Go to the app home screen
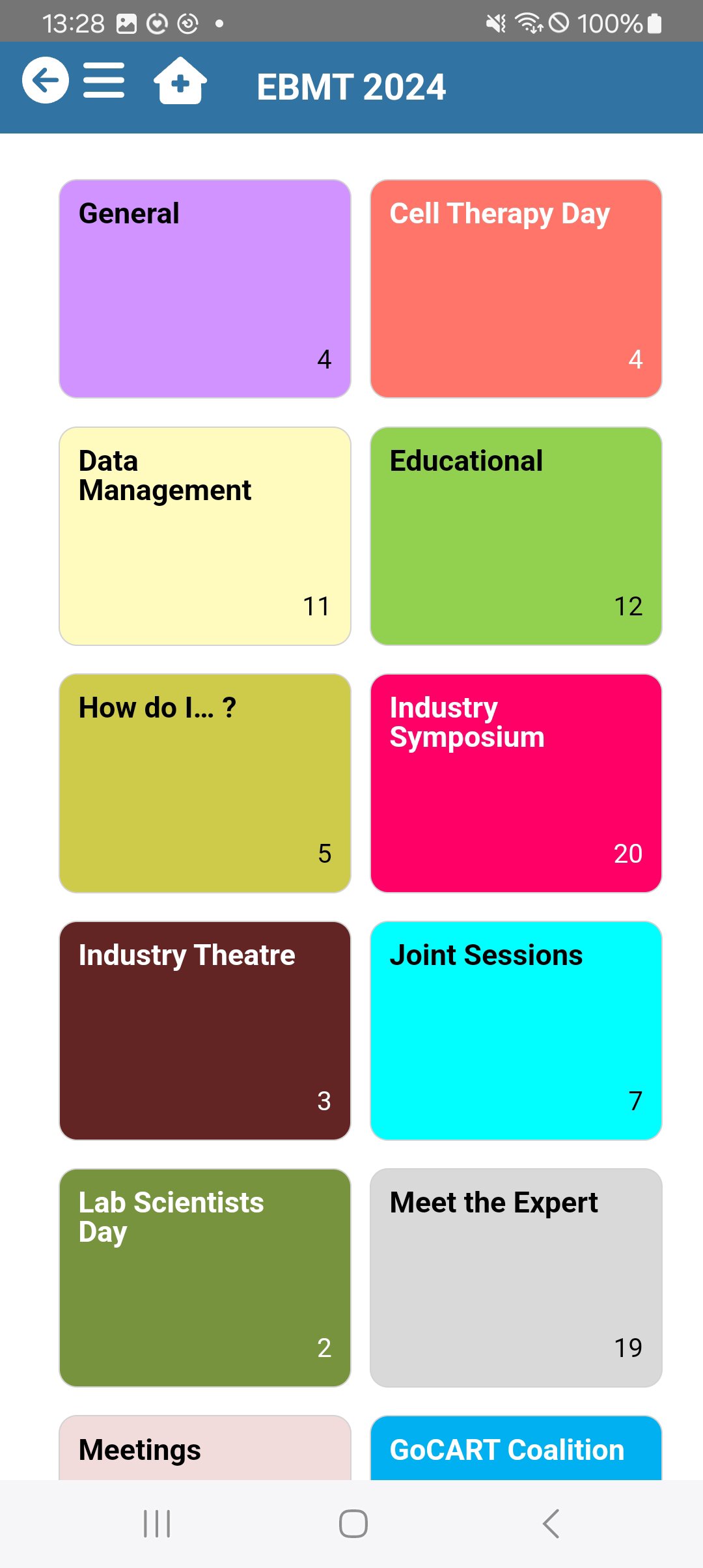 click(180, 81)
